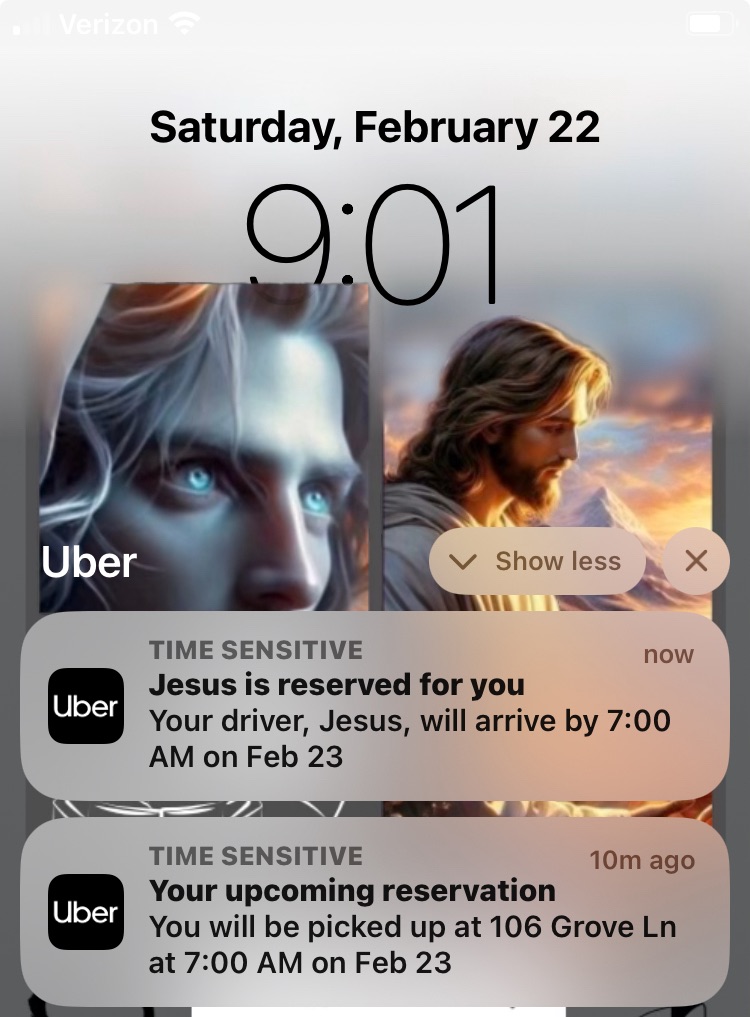Screen dimensions: 750x1017
Task: Open the 'Your upcoming reservation' notification
Action: click(x=374, y=912)
